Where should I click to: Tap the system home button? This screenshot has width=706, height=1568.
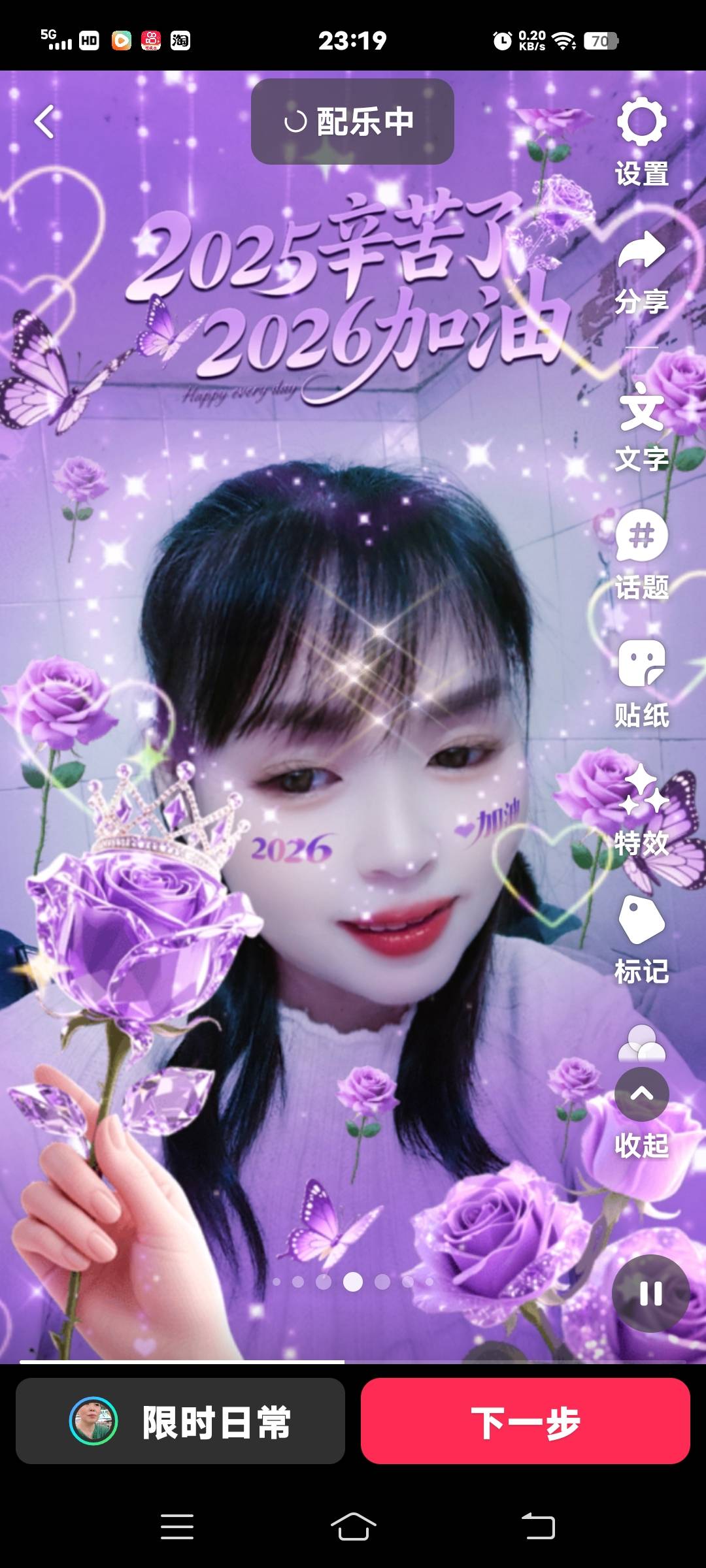pyautogui.click(x=353, y=1526)
